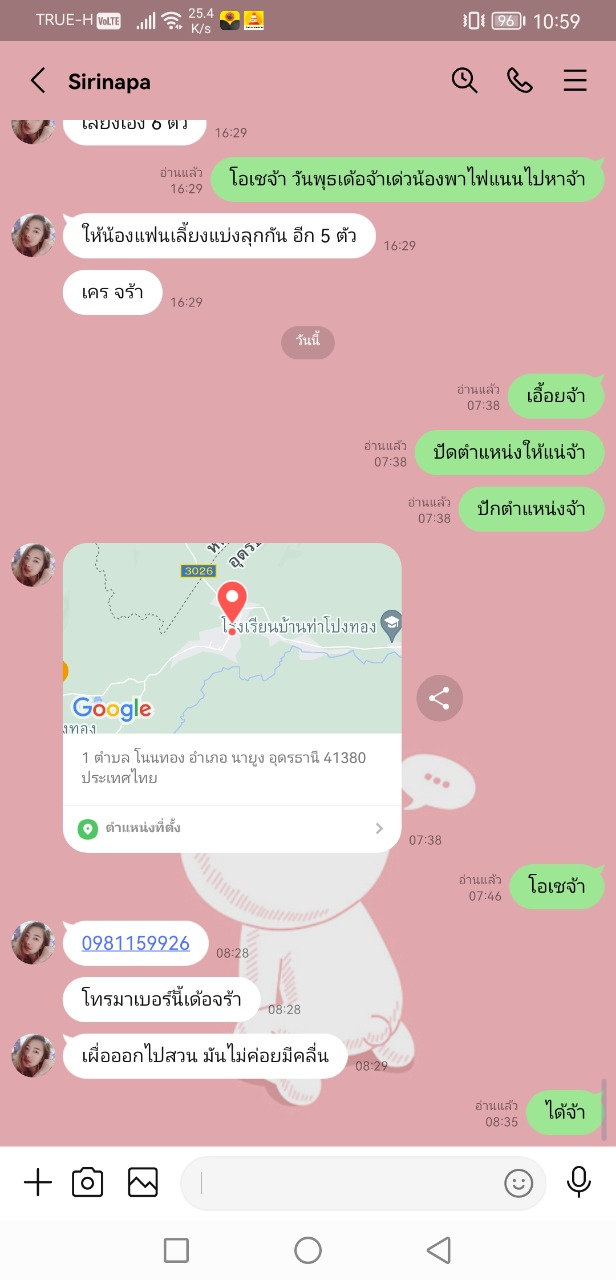This screenshot has height=1280, width=616.
Task: Tap the phone number link 0981159926
Action: pos(136,943)
